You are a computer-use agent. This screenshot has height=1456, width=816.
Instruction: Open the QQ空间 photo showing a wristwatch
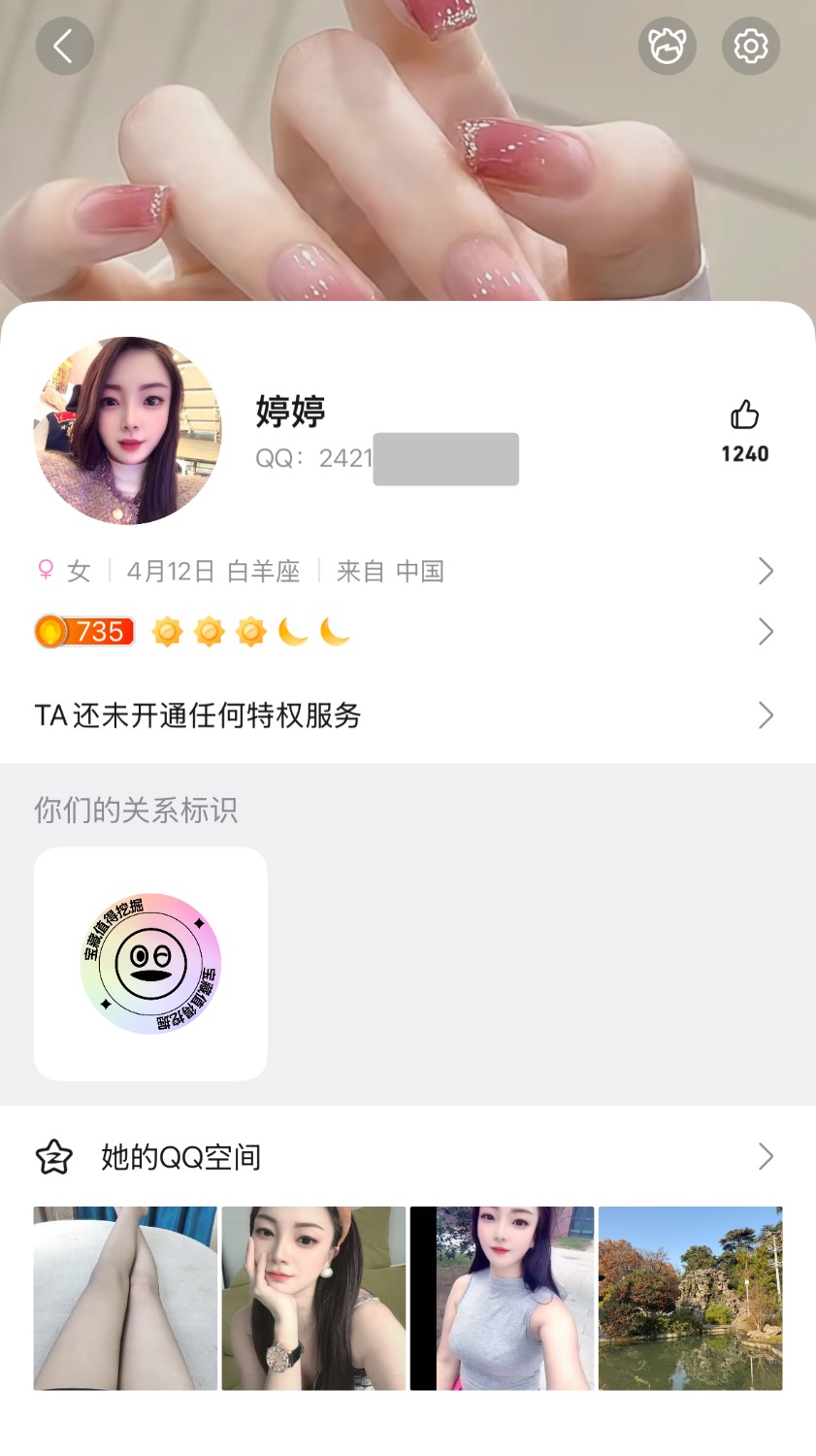coord(313,1298)
